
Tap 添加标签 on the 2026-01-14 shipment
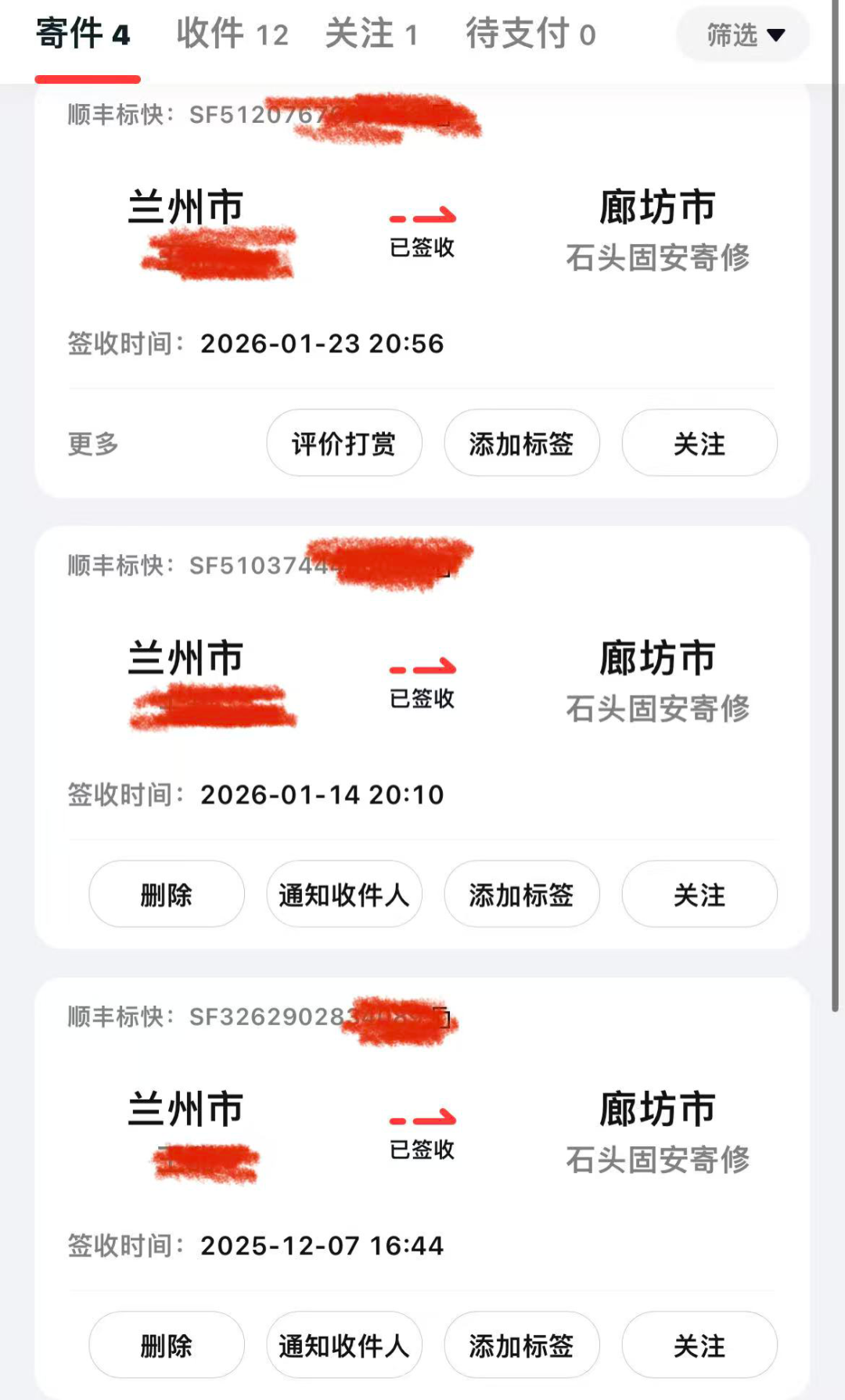click(x=521, y=894)
